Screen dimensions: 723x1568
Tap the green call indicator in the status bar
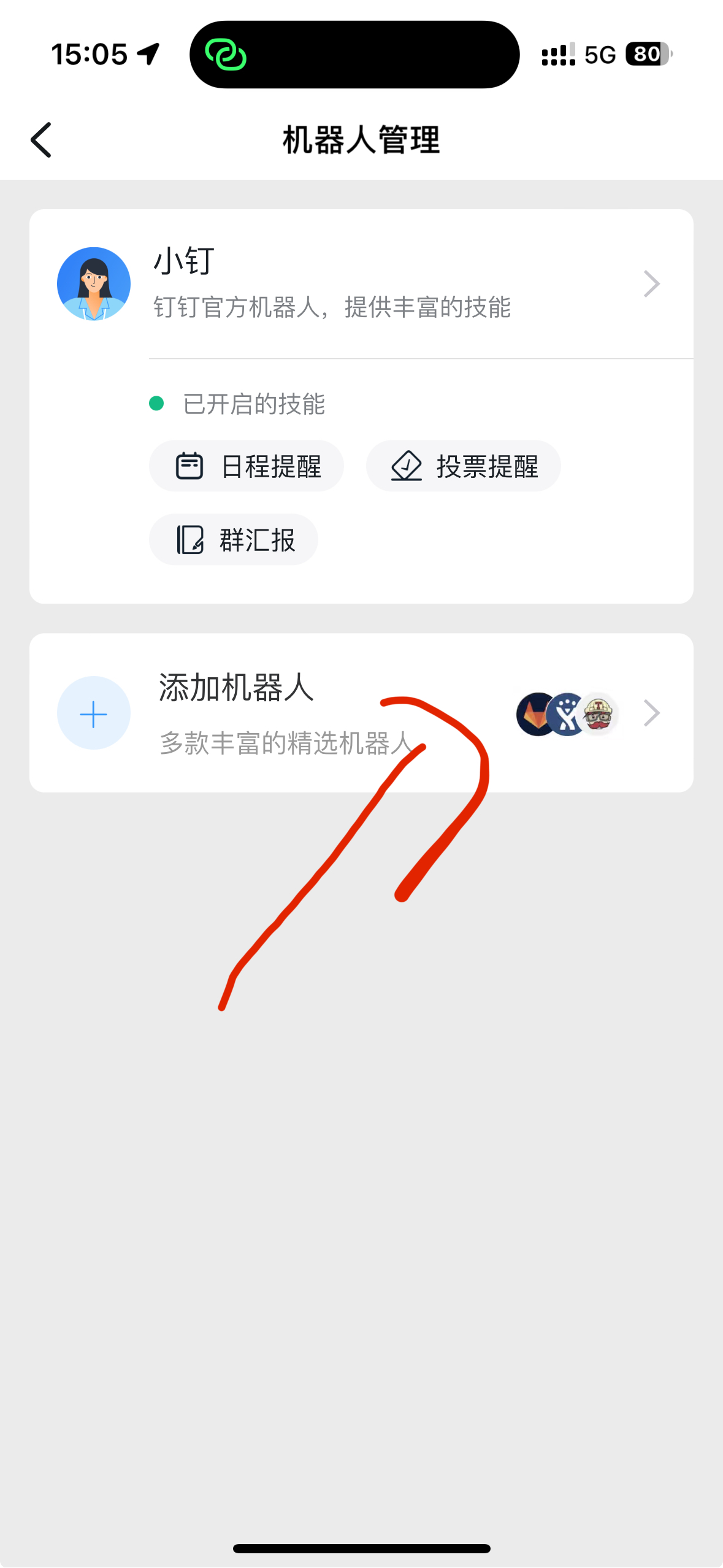228,56
